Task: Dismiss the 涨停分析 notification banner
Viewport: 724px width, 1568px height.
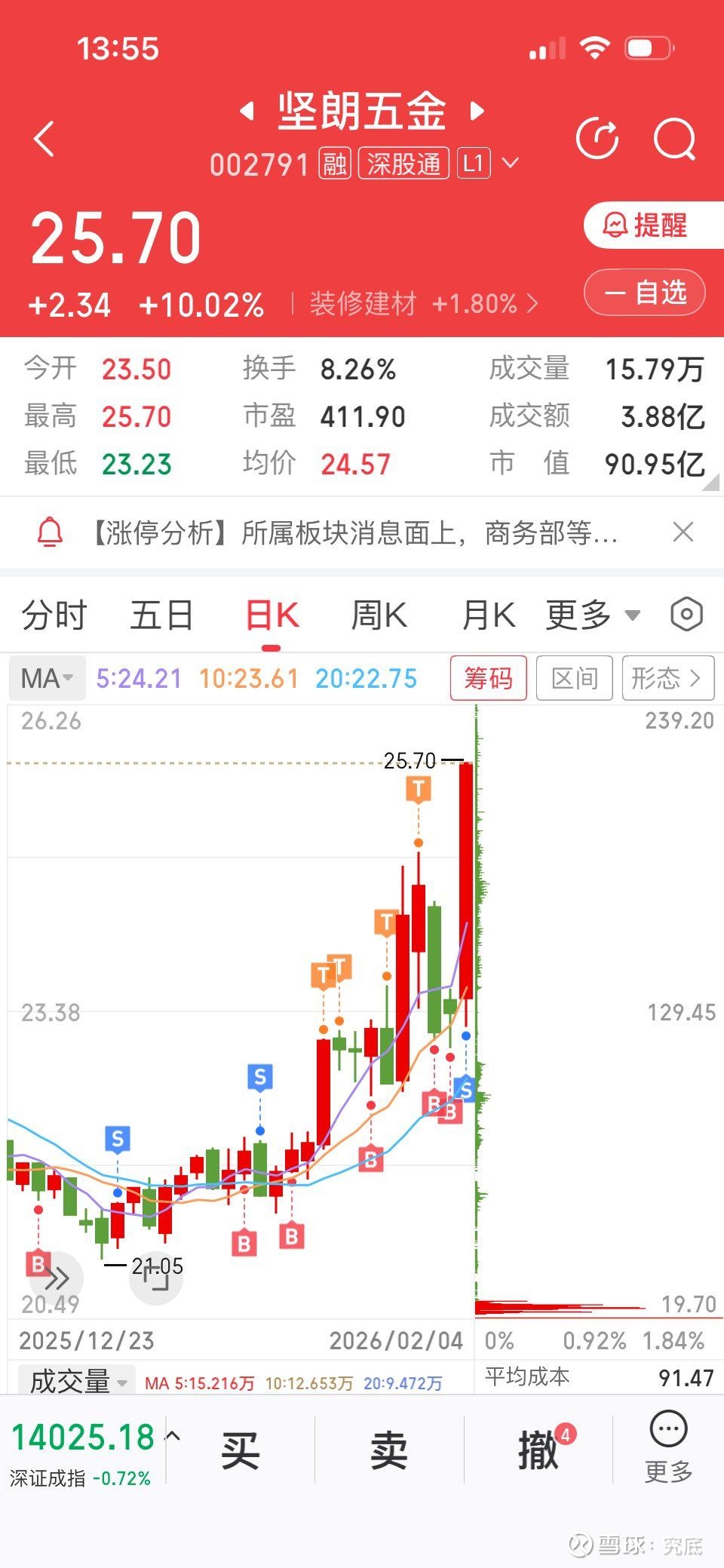Action: point(683,532)
